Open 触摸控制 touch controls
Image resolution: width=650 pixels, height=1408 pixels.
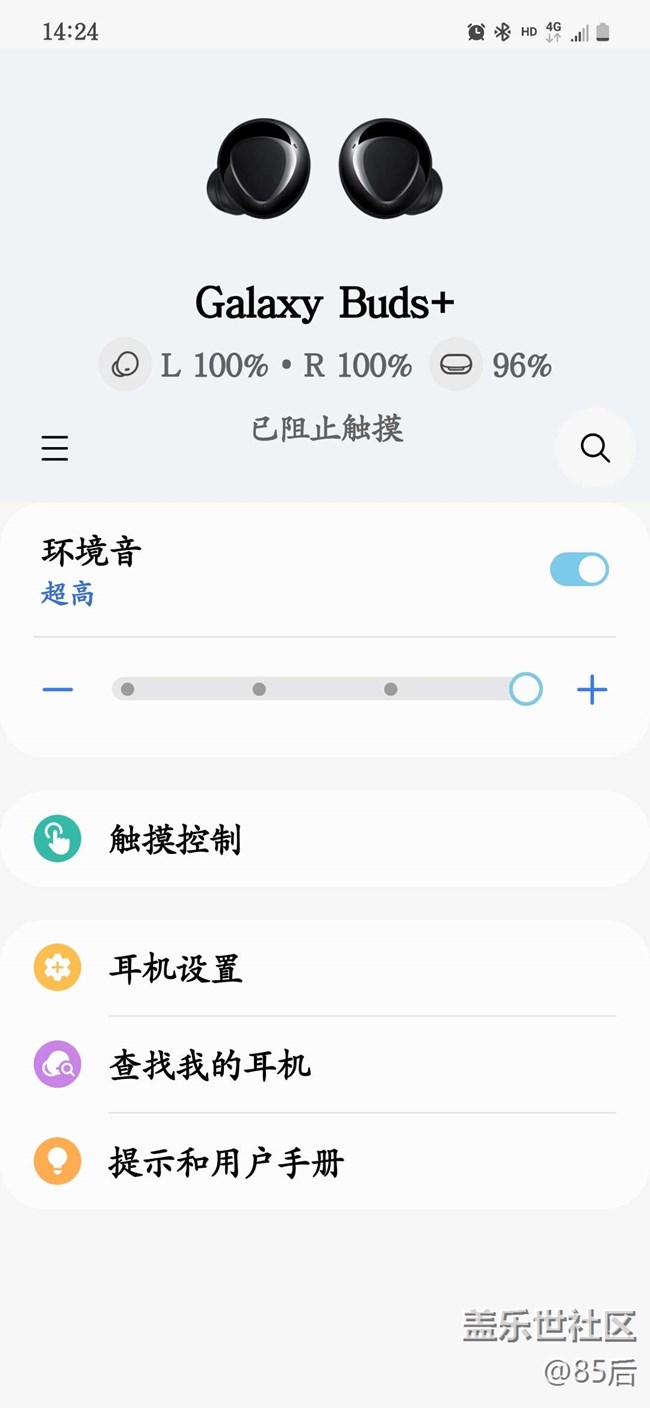click(325, 840)
